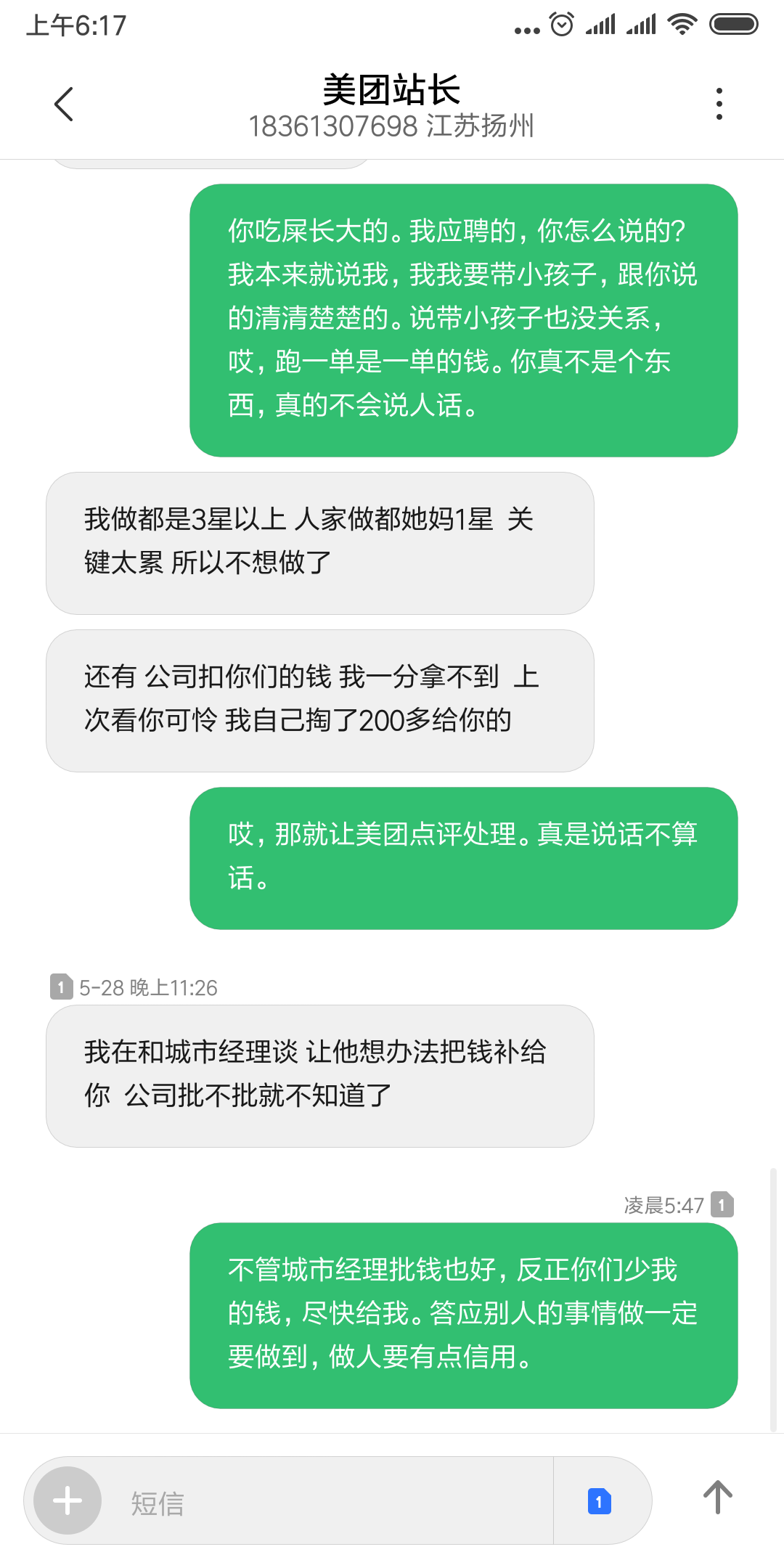The image size is (784, 1568).
Task: Open the three-dot overflow menu
Action: point(719,105)
